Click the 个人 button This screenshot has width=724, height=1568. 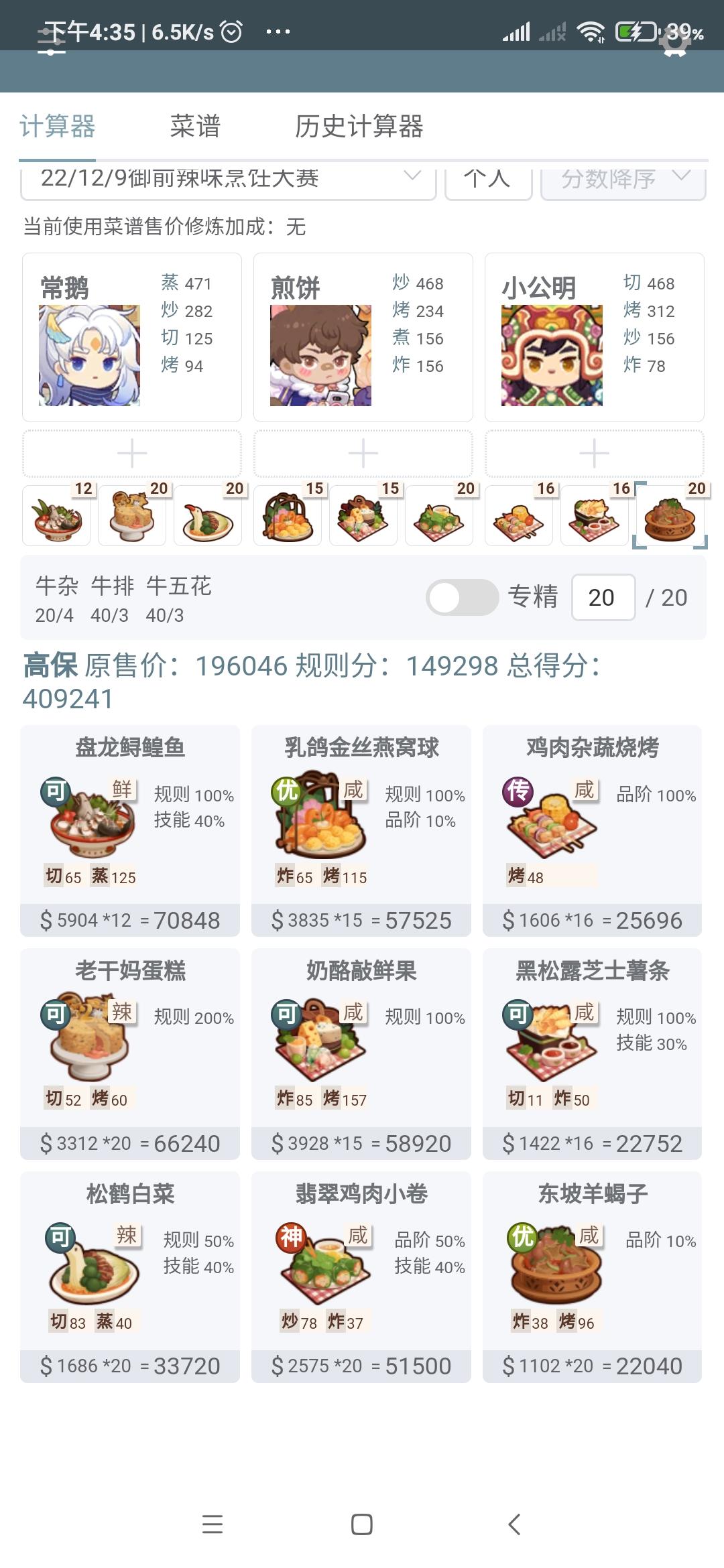tap(486, 179)
